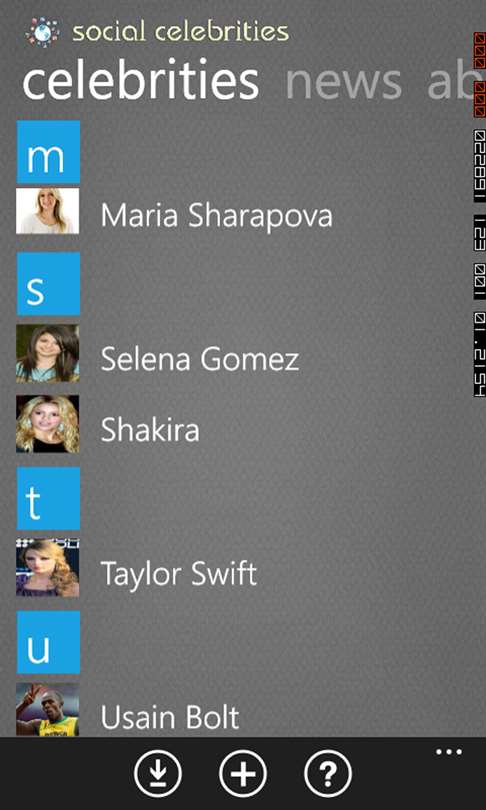The width and height of the screenshot is (486, 810).
Task: Open jump list via letter s tile
Action: point(48,284)
